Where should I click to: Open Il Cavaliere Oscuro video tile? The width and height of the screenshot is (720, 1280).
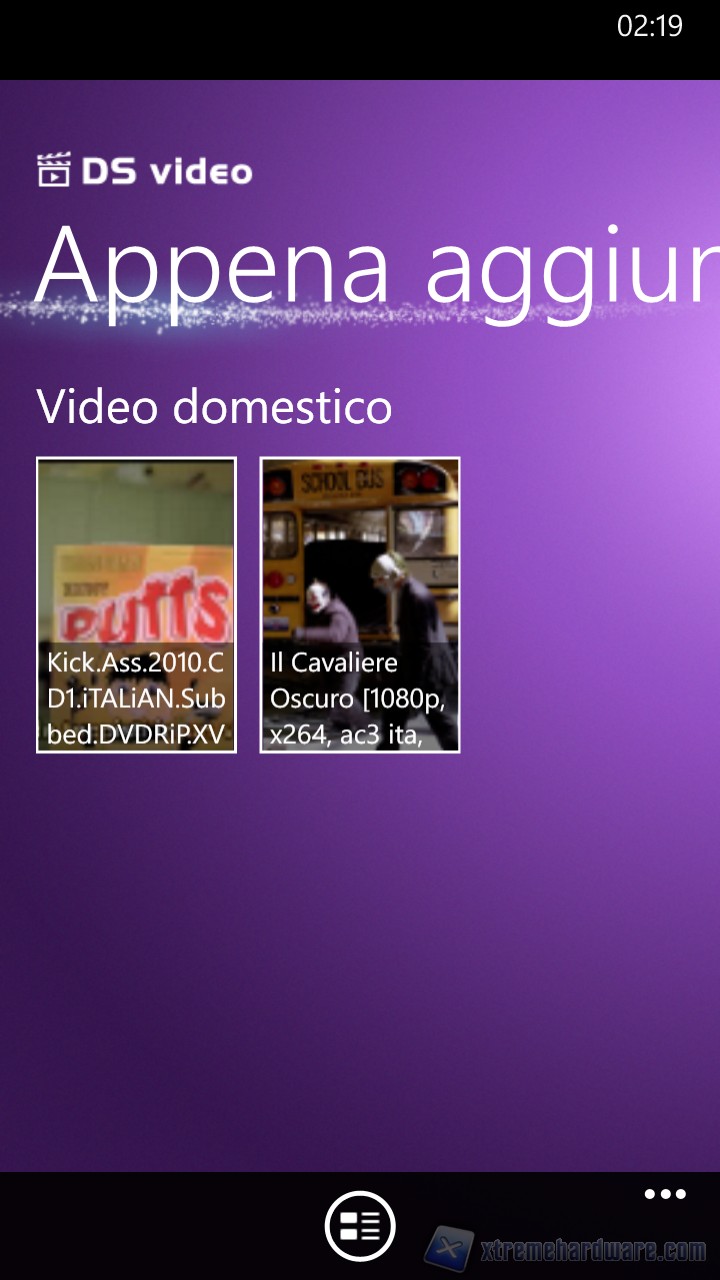(x=360, y=604)
